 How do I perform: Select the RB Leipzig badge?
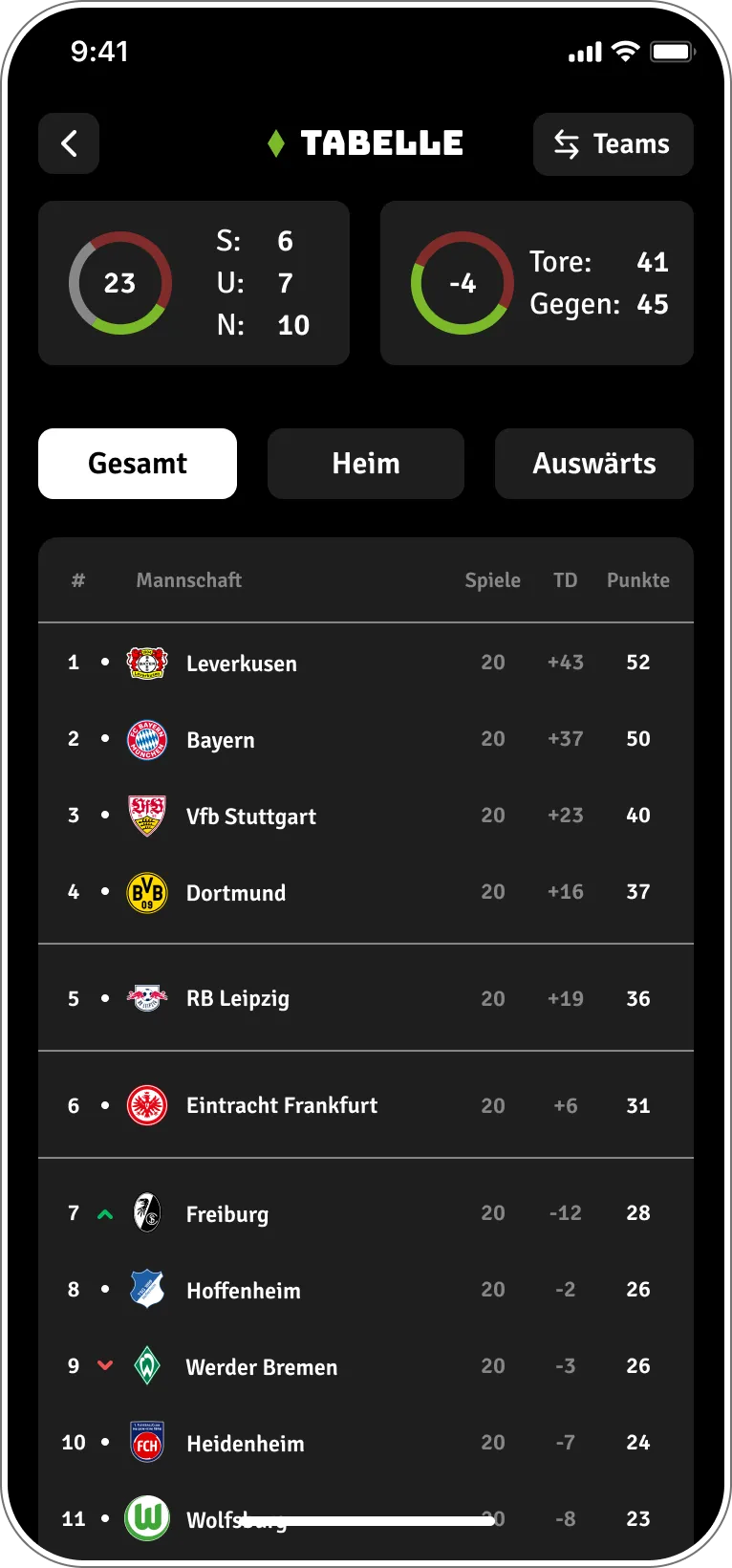(x=147, y=997)
